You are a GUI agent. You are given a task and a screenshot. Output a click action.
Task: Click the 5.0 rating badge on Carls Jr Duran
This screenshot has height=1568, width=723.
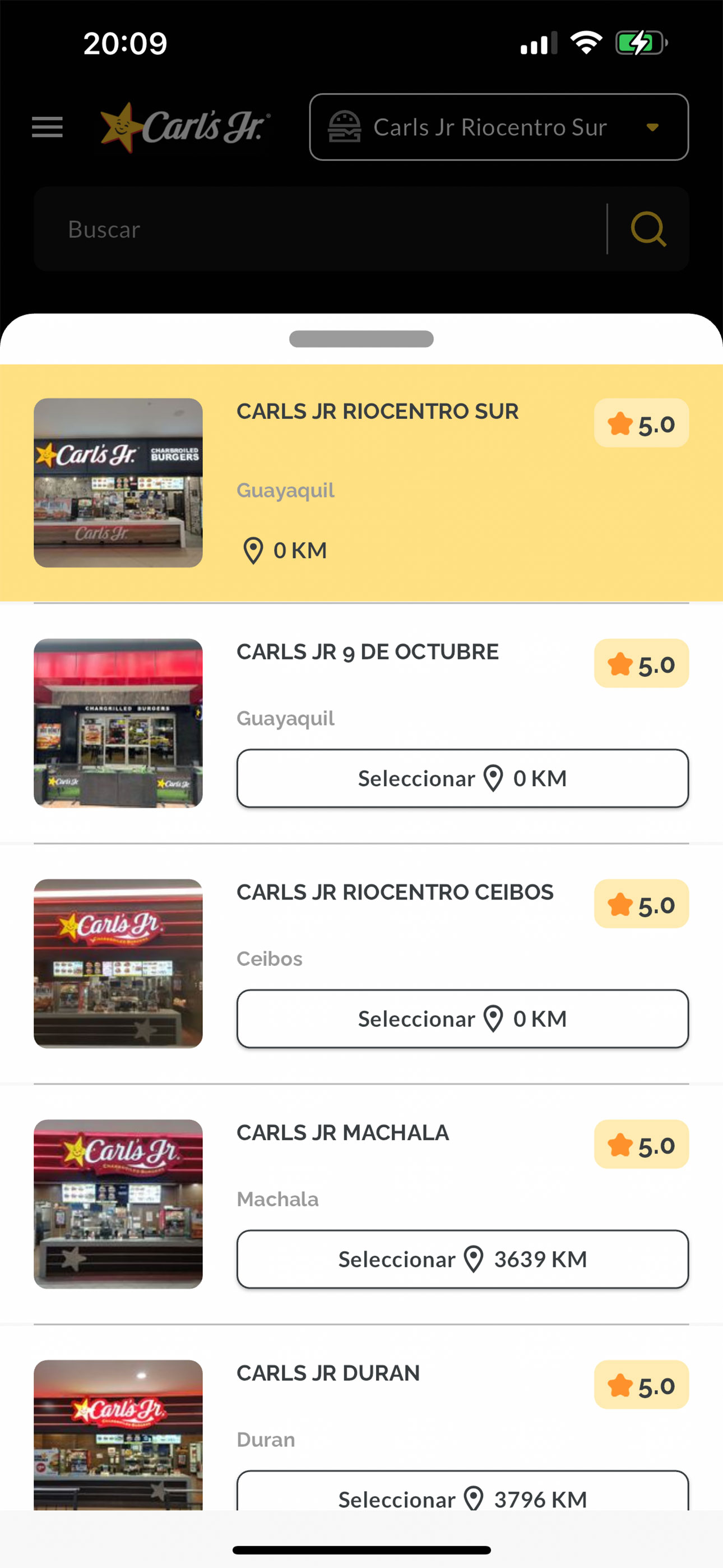coord(641,1384)
